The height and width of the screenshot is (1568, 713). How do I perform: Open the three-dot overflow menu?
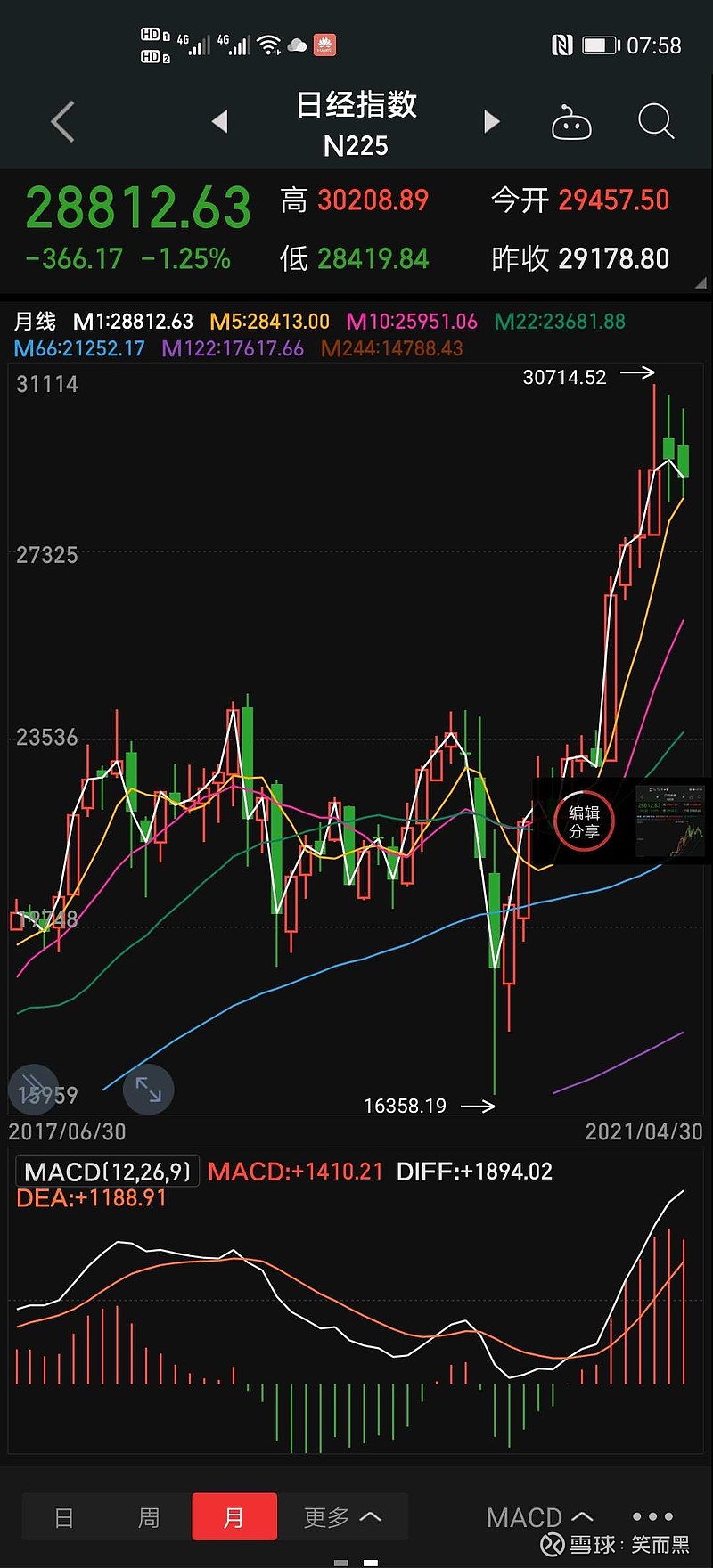pos(652,1516)
